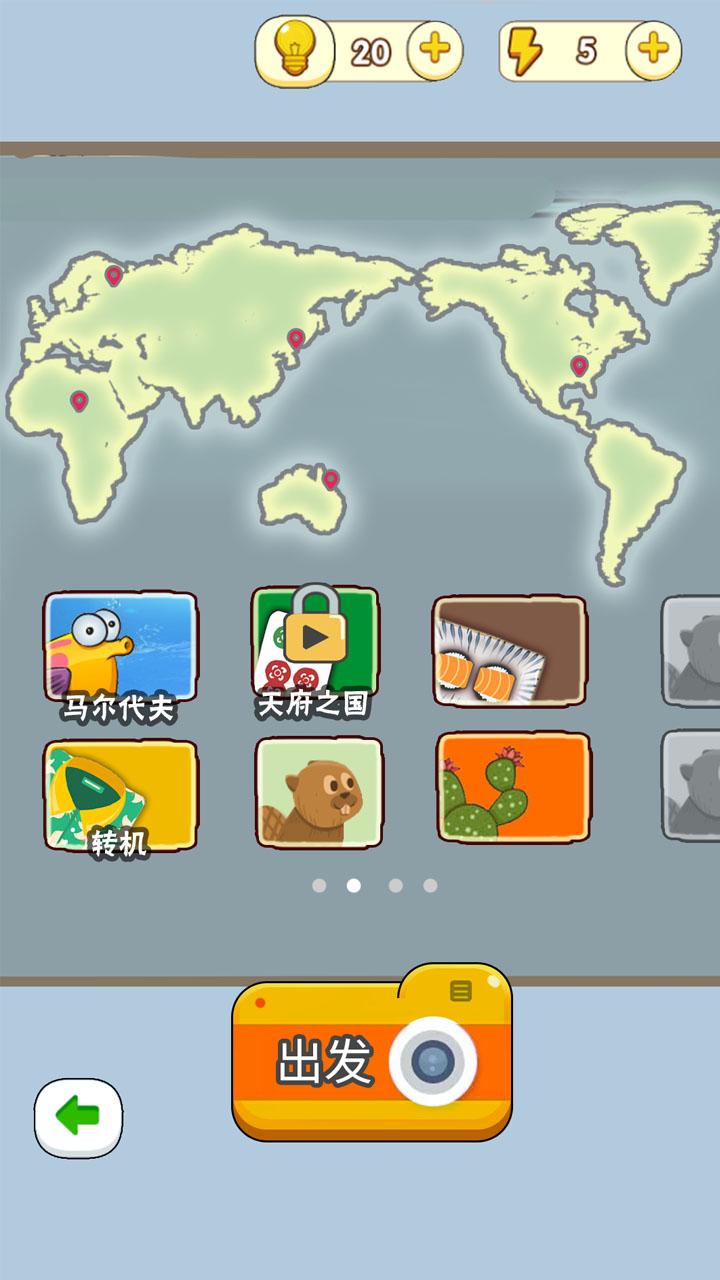This screenshot has height=1280, width=720.
Task: Add more lightning energy with the plus button
Action: tap(653, 48)
